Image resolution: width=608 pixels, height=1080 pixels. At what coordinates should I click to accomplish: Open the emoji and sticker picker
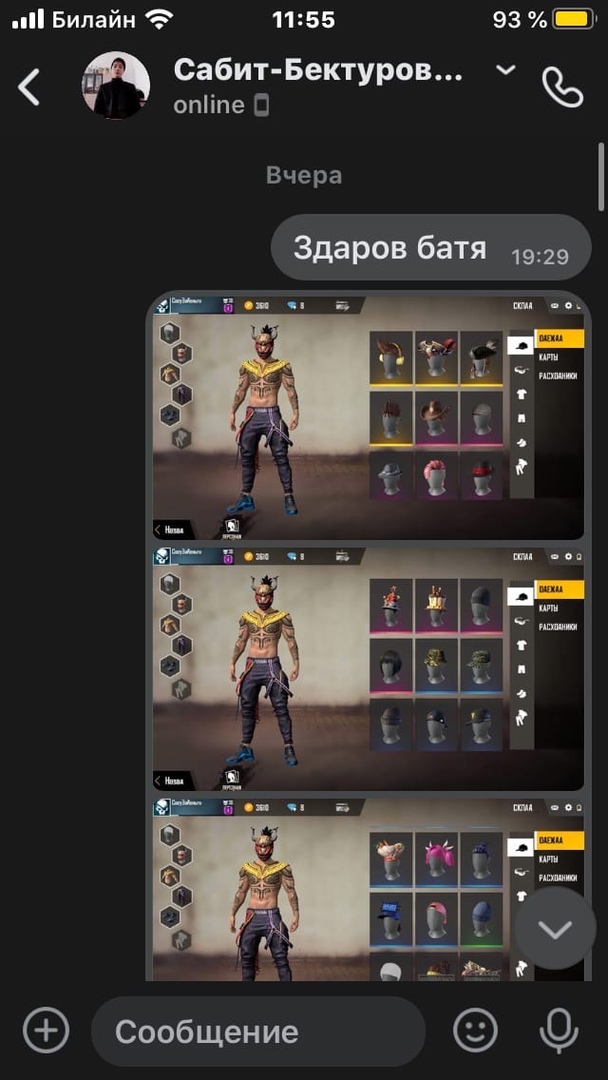(476, 1030)
